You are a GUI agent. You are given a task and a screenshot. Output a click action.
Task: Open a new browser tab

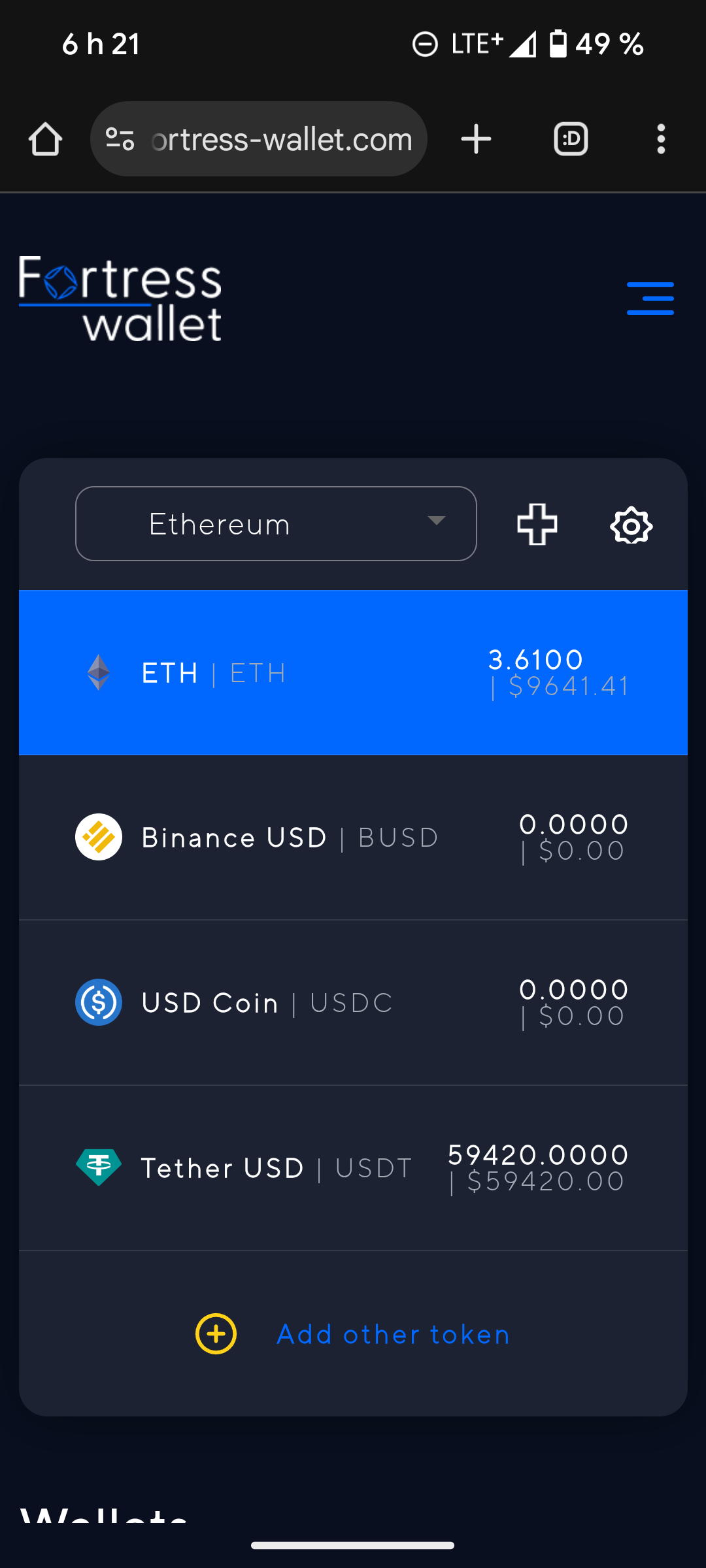pyautogui.click(x=476, y=139)
